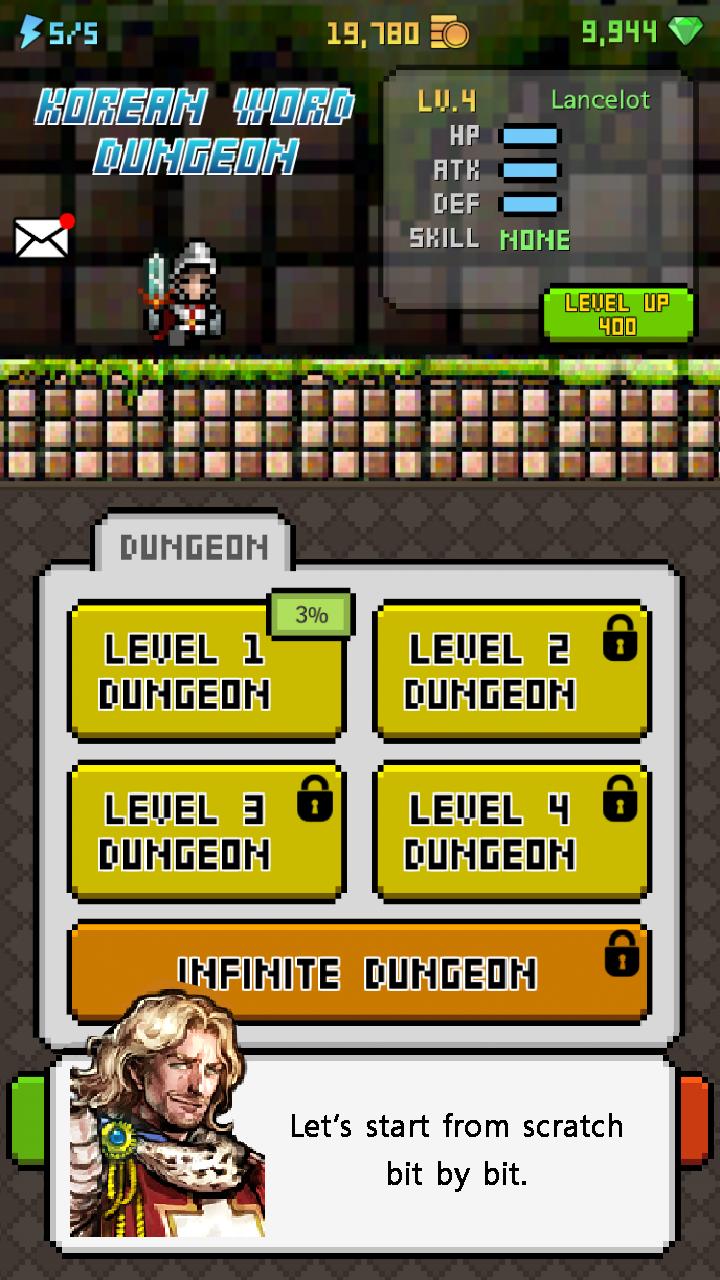720x1280 pixels.
Task: Select the Dungeon tab
Action: [x=192, y=545]
